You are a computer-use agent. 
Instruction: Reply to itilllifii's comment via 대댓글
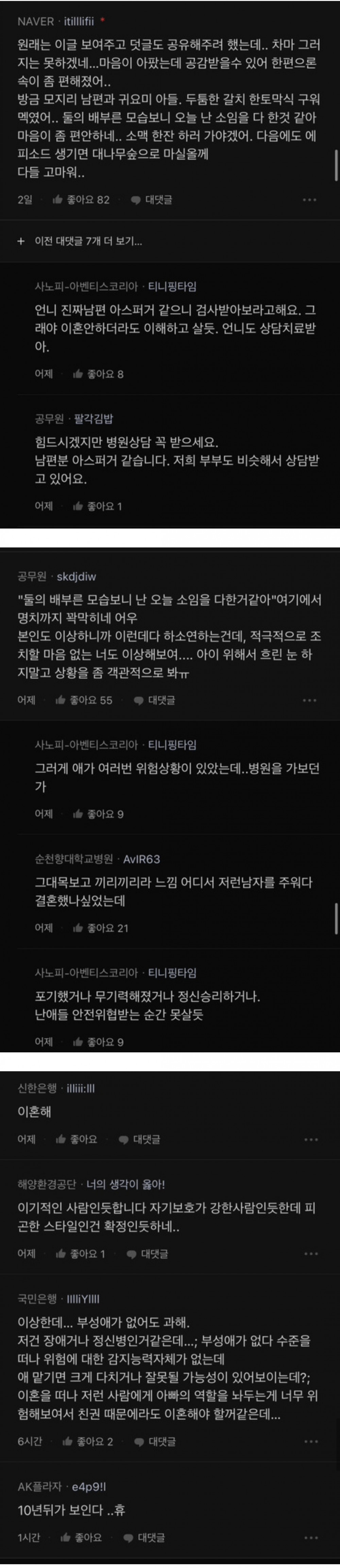point(152,199)
